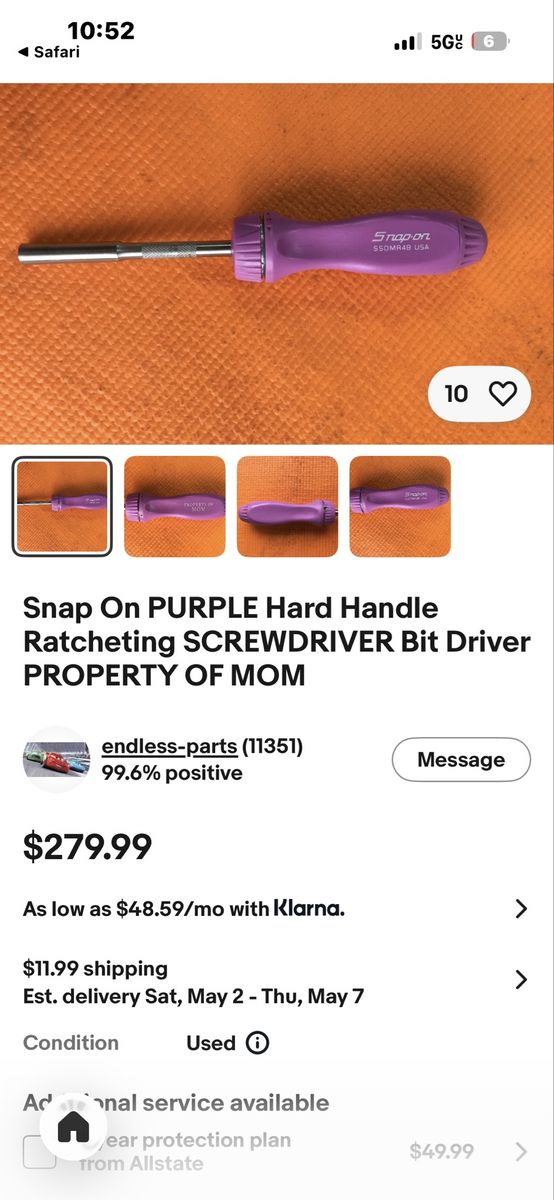Show the fourth thumbnail with the Snap-on logo
The width and height of the screenshot is (554, 1200).
click(x=400, y=507)
